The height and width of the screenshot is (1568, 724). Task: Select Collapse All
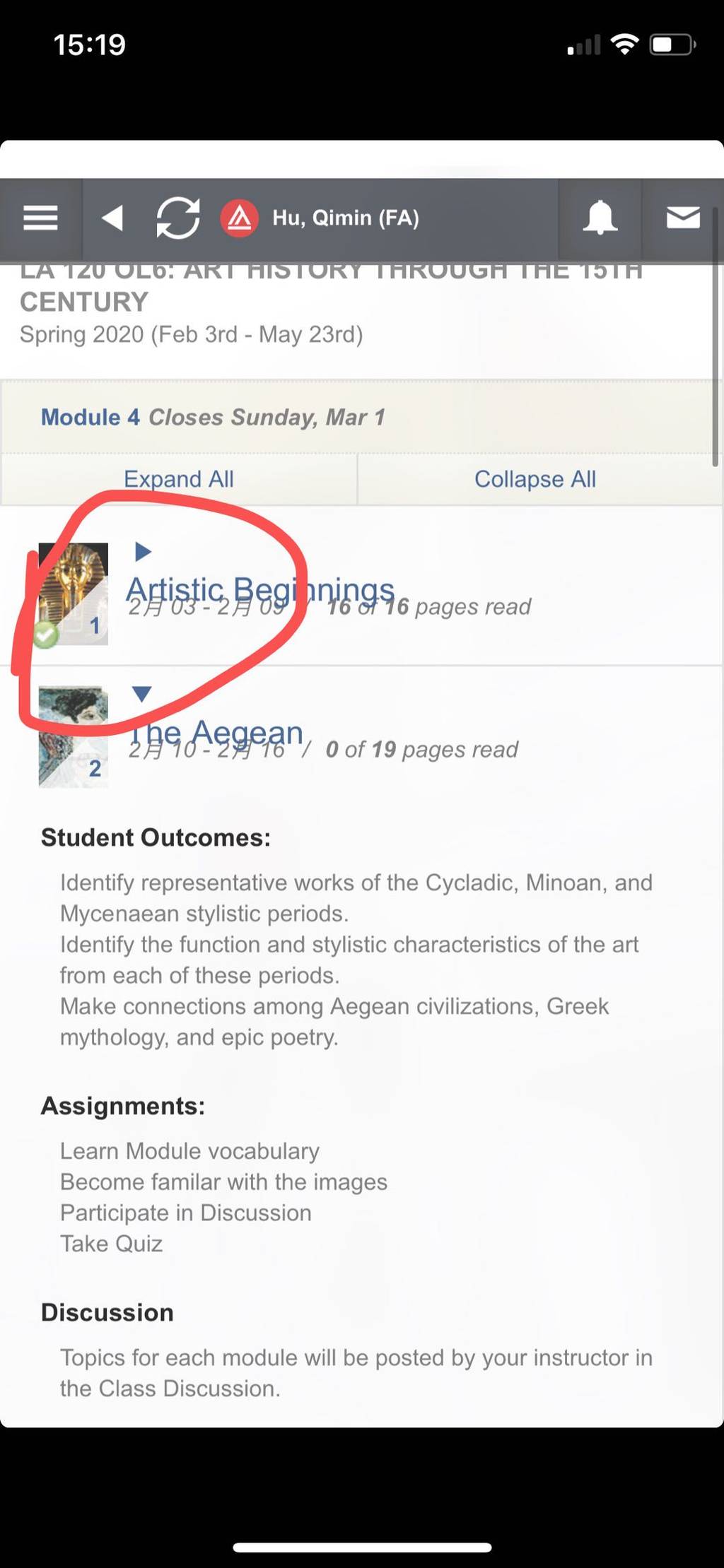point(535,479)
